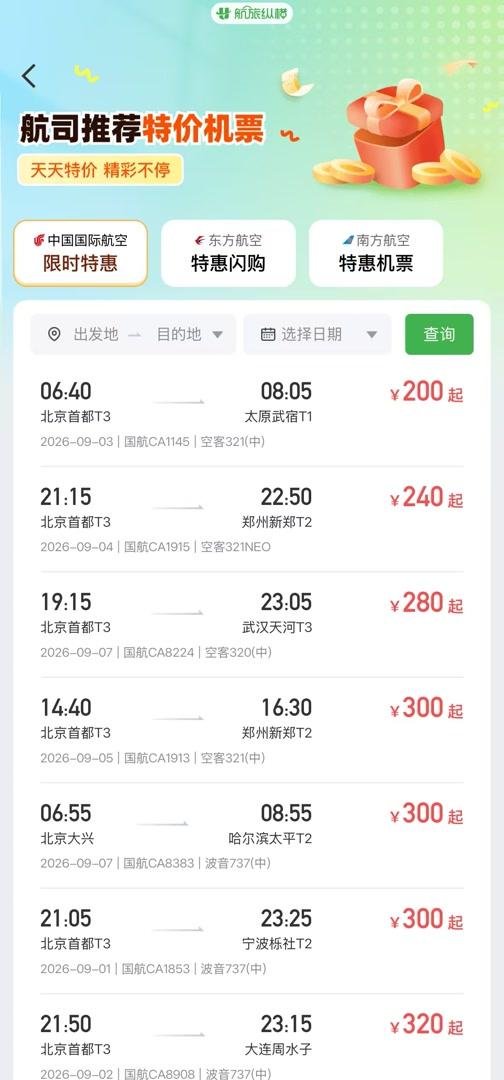Switch to the 南方航空 特惠机票 tab

click(376, 253)
